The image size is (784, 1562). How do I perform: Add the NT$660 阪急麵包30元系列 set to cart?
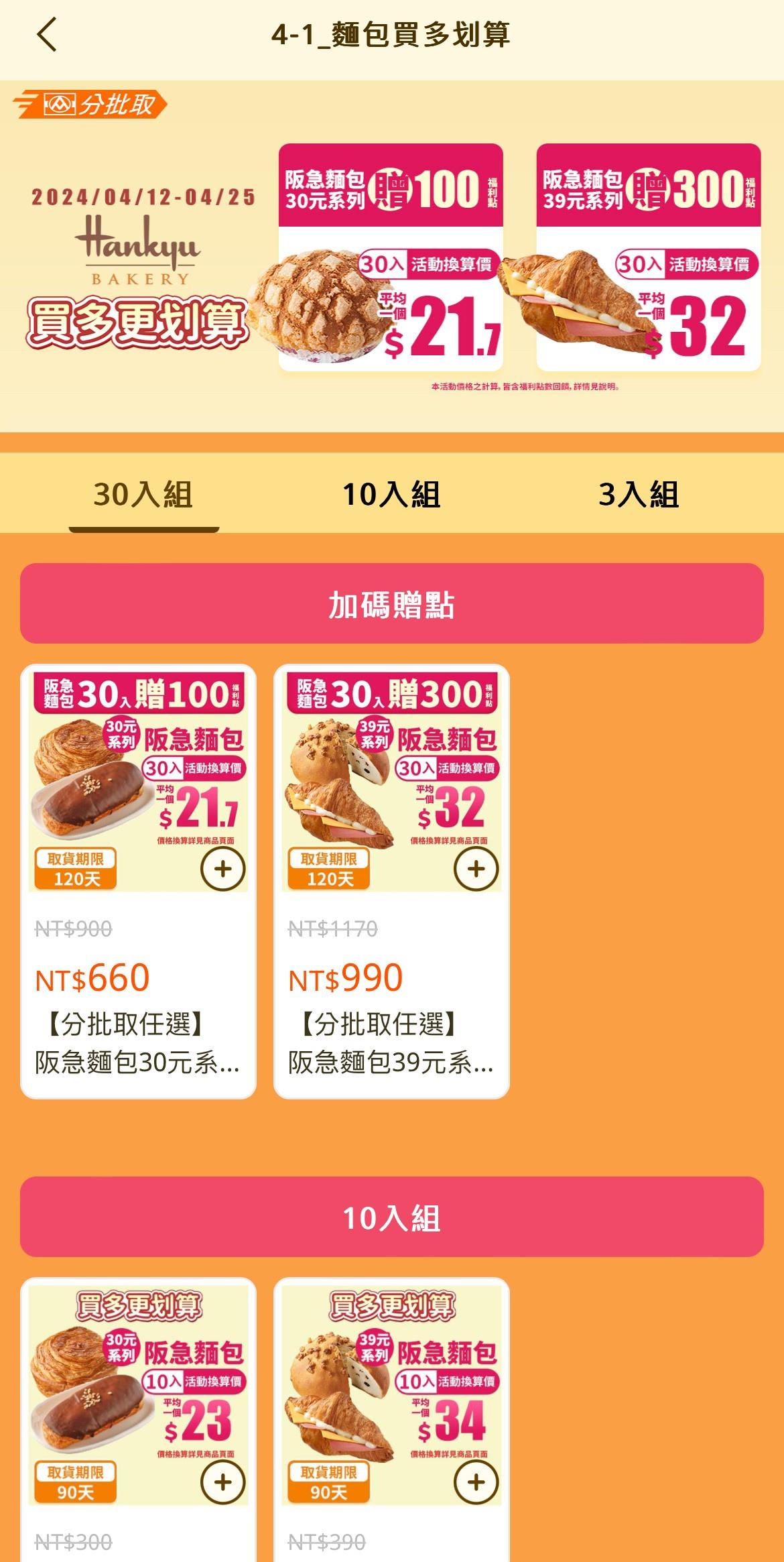pos(222,869)
